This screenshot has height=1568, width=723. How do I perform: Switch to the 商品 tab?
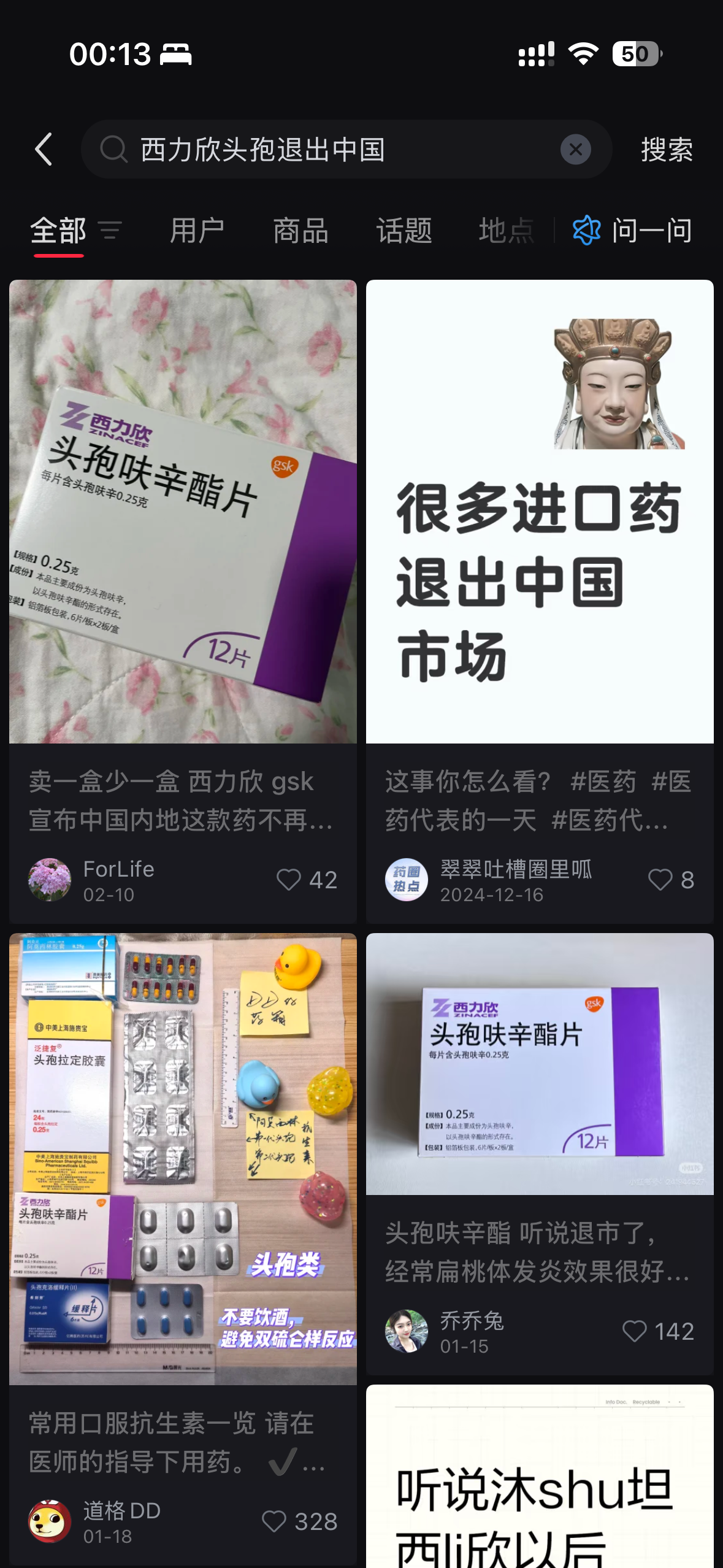coord(300,231)
